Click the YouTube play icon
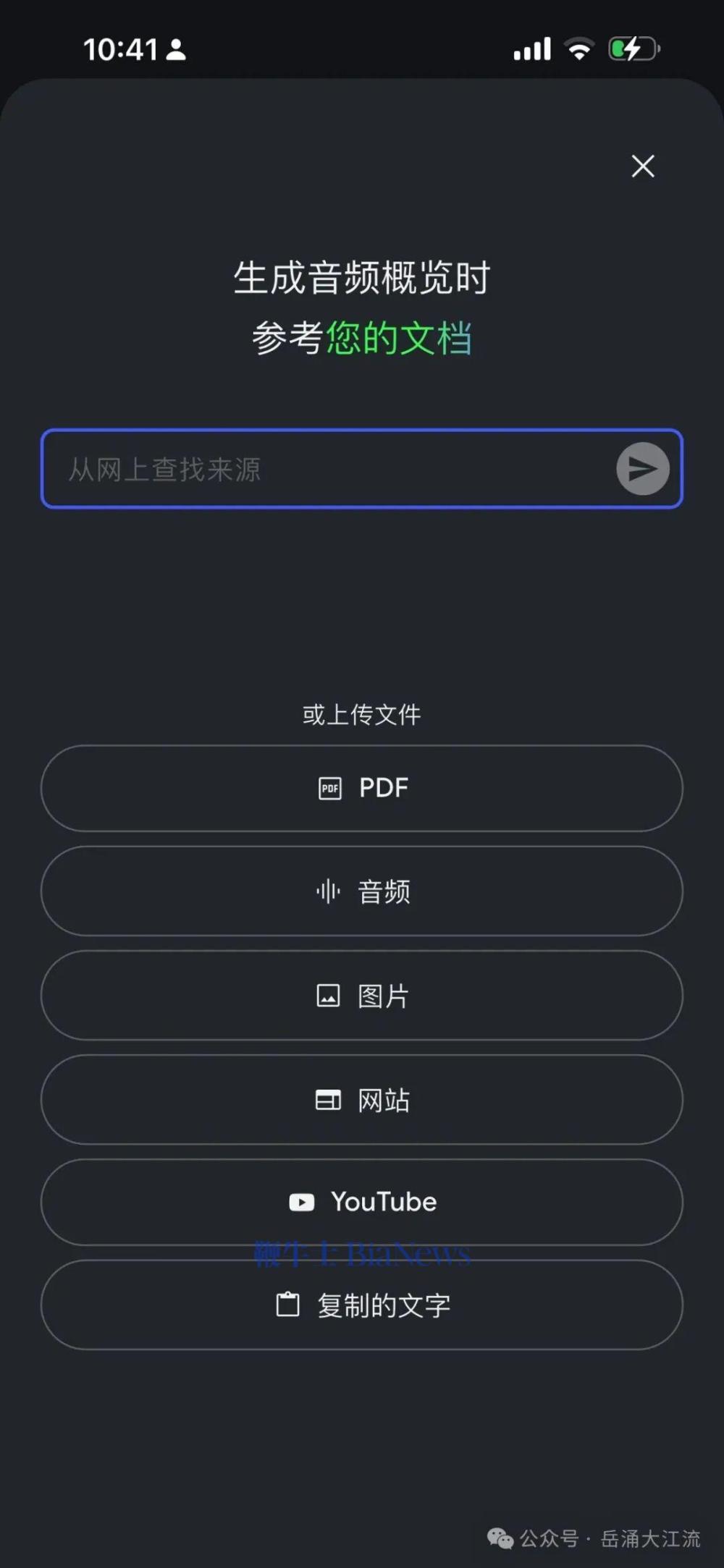Viewport: 724px width, 1568px height. tap(301, 1202)
